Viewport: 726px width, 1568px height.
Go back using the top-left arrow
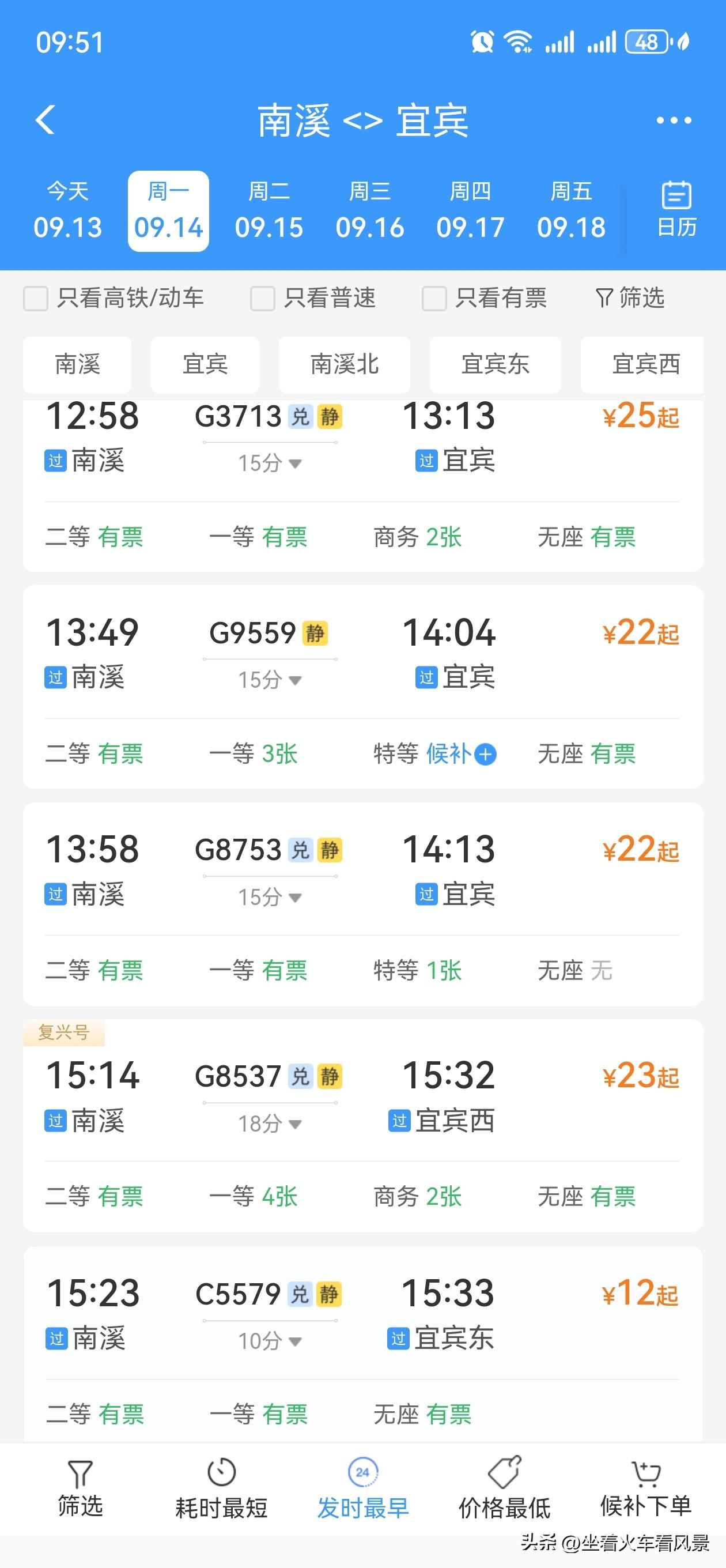[45, 119]
